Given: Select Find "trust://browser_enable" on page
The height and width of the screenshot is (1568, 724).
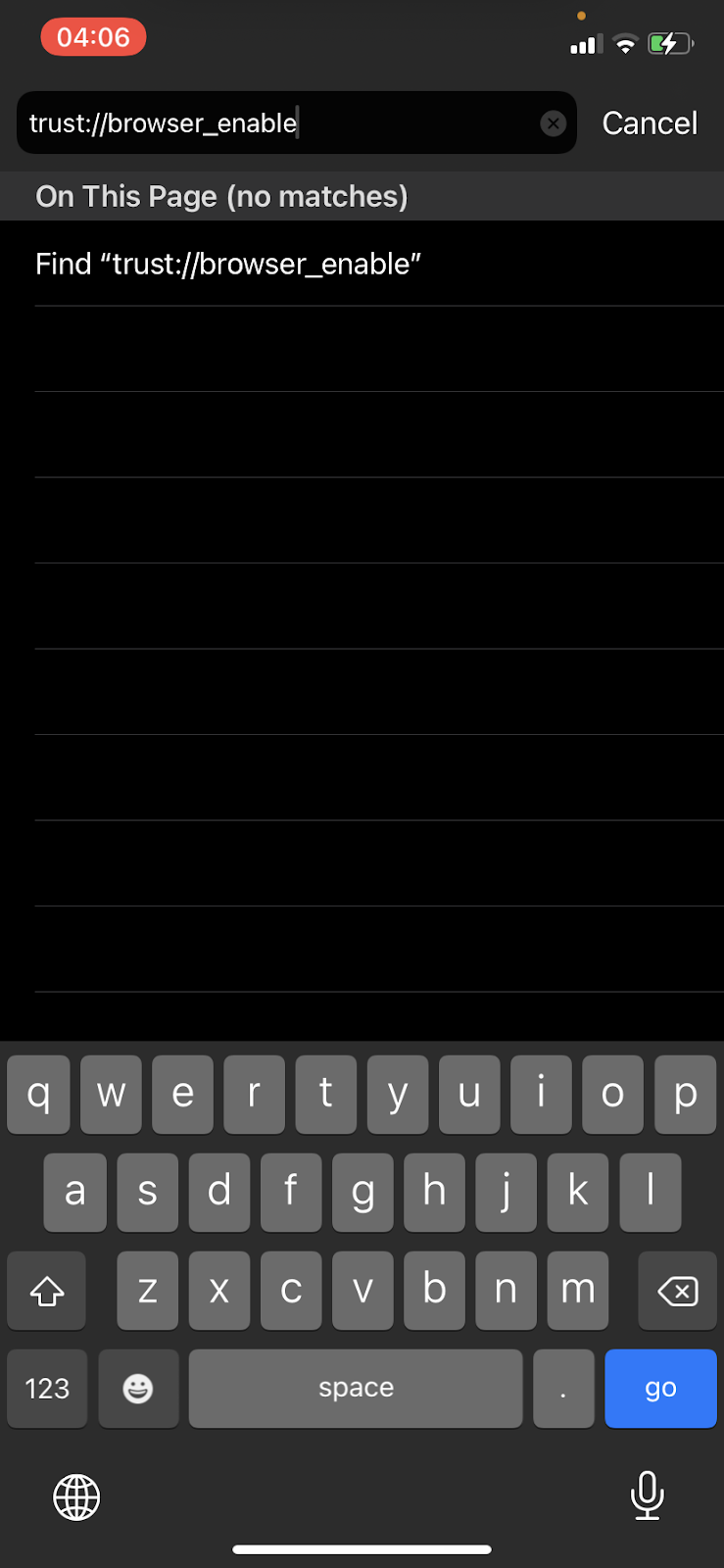Looking at the screenshot, I should [x=362, y=264].
